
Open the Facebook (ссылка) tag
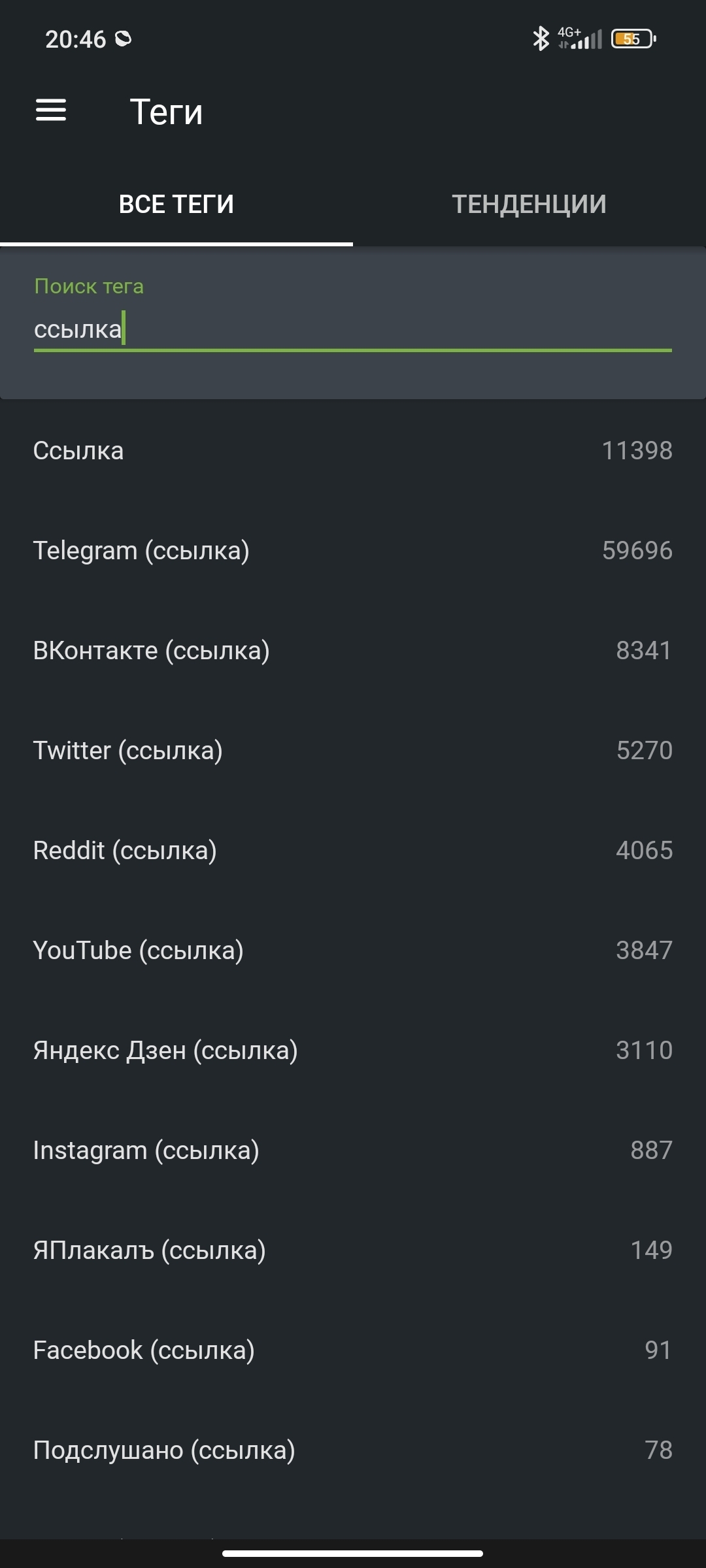tap(353, 1350)
